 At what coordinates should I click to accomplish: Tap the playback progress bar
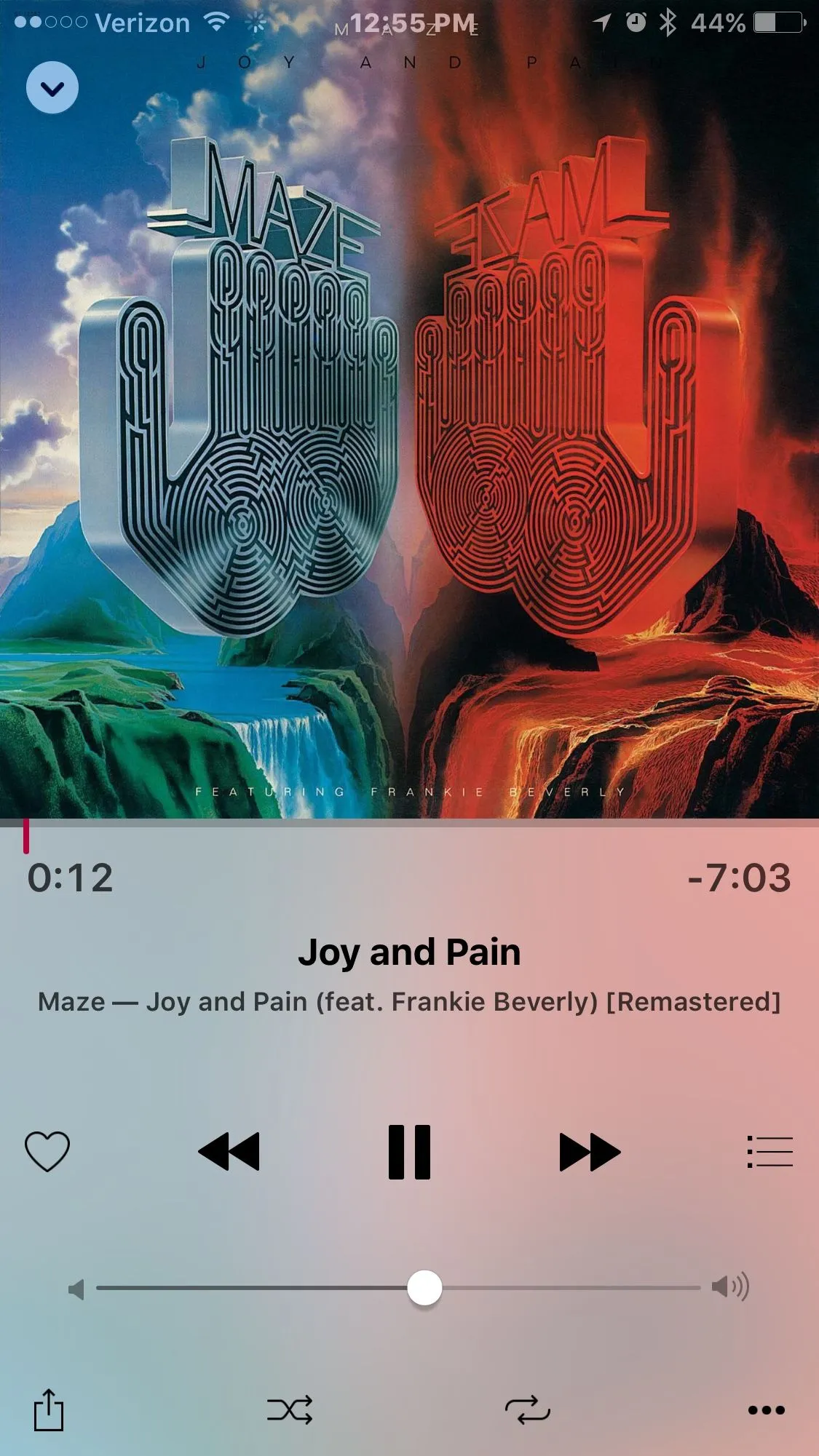coord(409,824)
